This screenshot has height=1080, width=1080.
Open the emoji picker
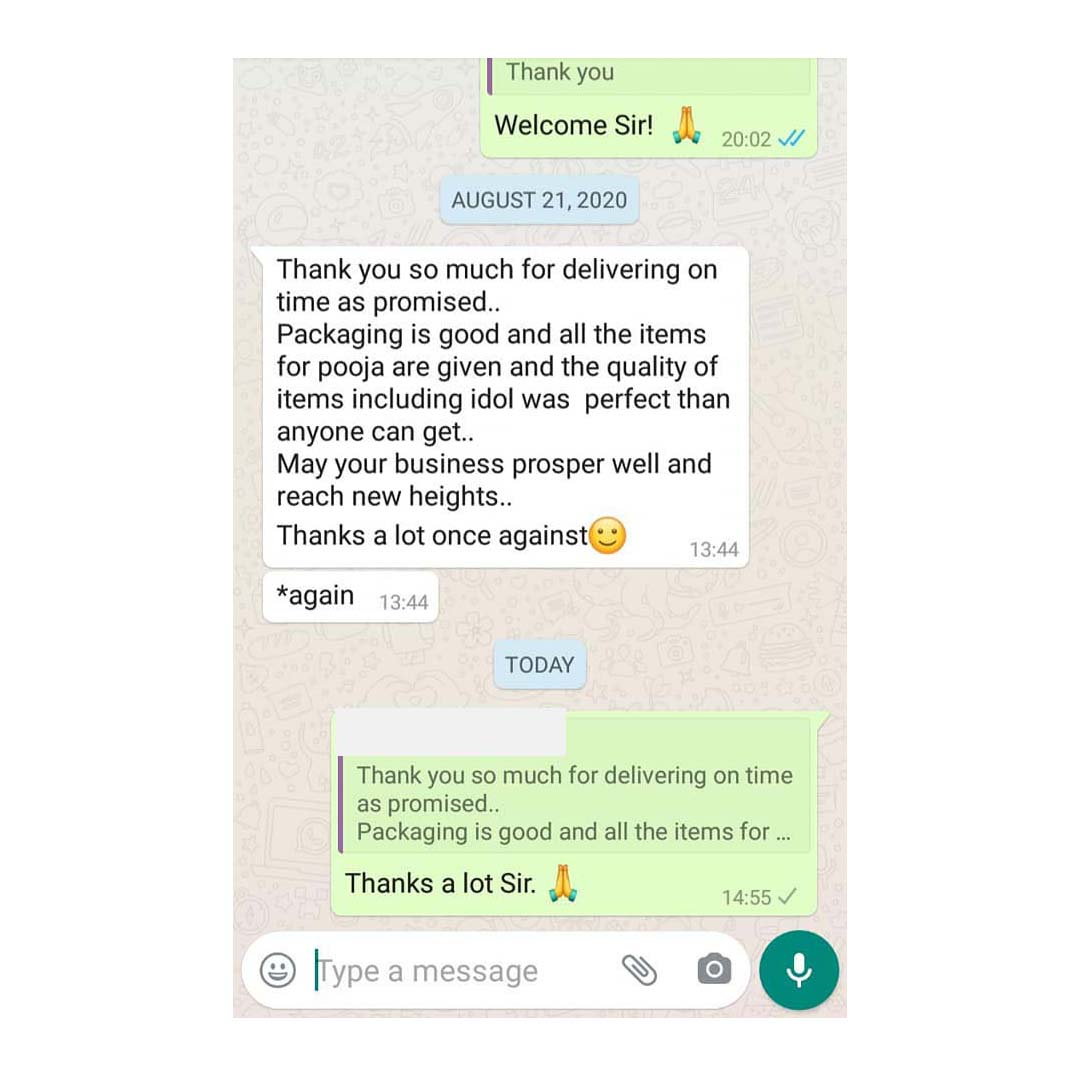pos(278,970)
